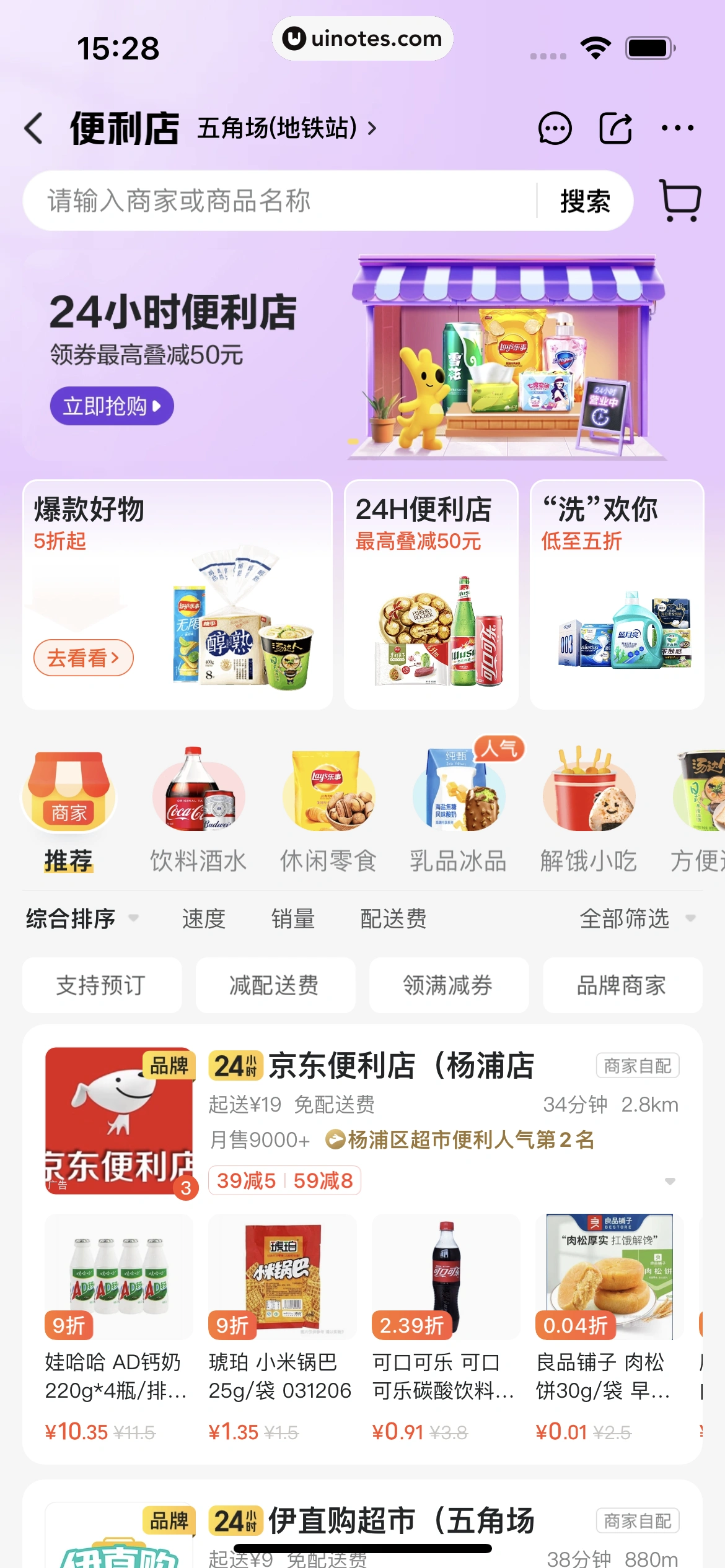Switch to 饮料酒水 category
725x1568 pixels.
[x=198, y=811]
